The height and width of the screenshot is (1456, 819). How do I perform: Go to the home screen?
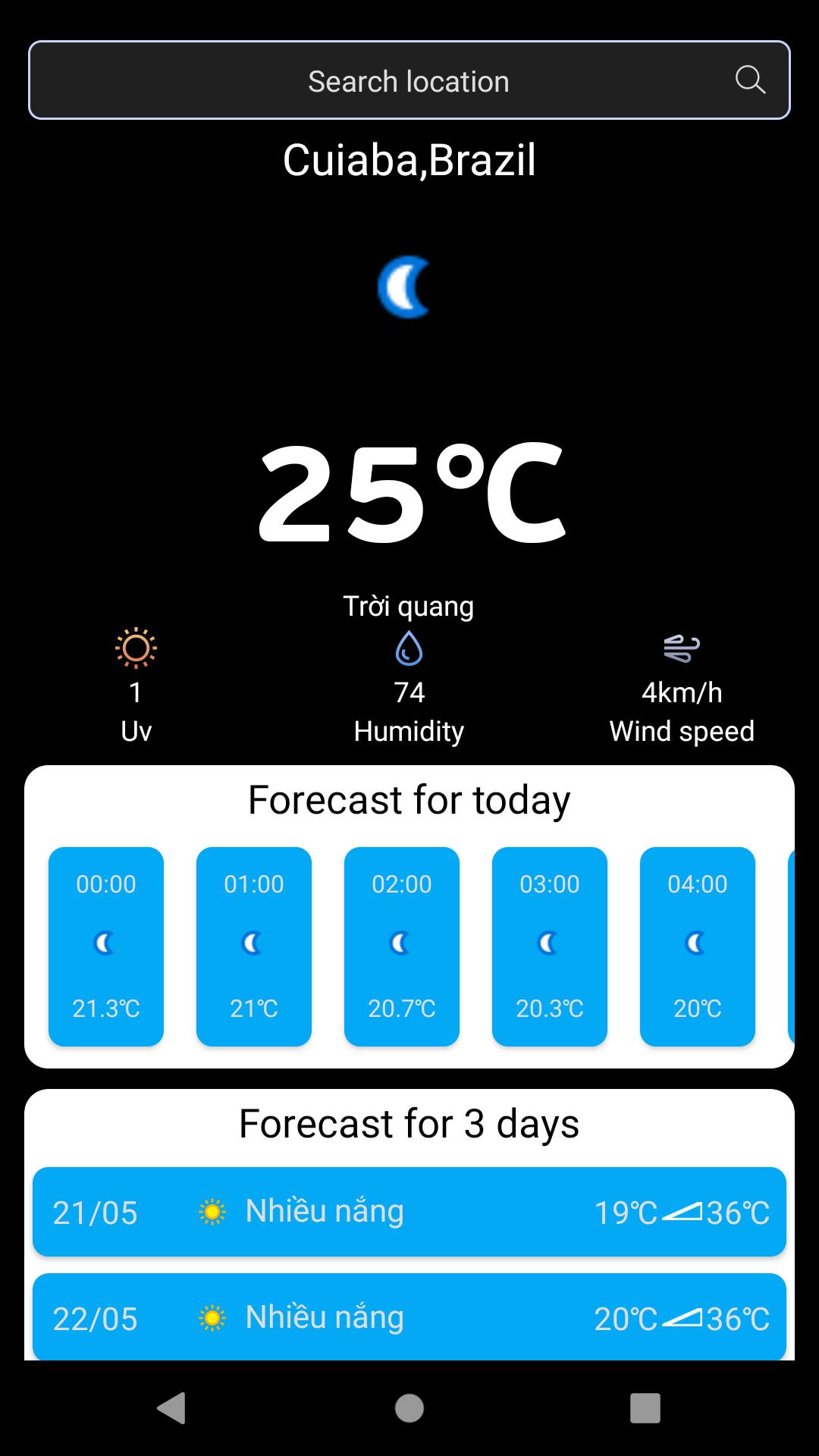point(409,1408)
